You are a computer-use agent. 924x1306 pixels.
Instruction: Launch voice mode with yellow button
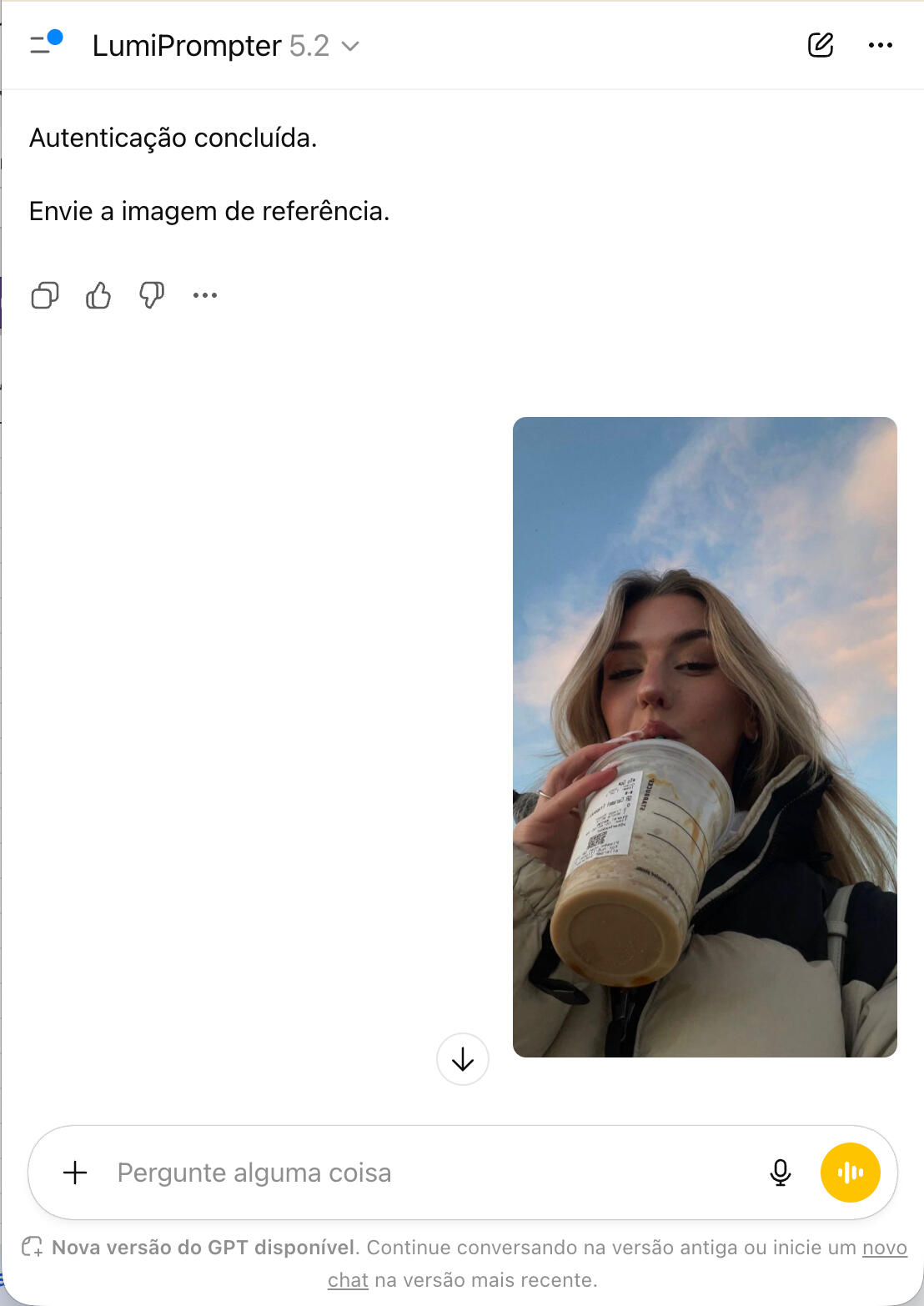[x=850, y=1173]
